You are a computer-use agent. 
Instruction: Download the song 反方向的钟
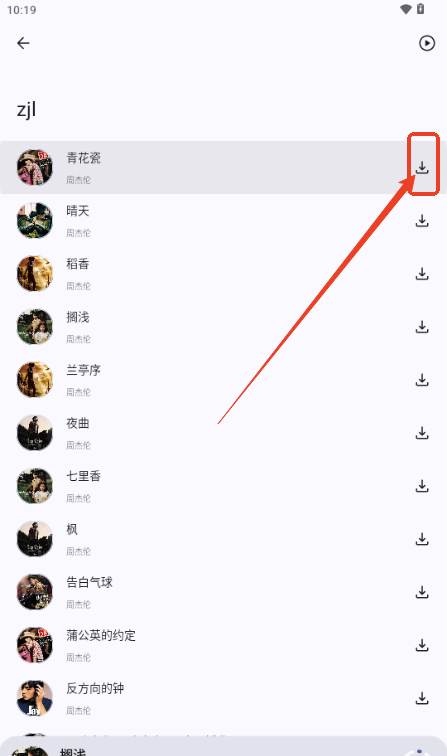[422, 698]
